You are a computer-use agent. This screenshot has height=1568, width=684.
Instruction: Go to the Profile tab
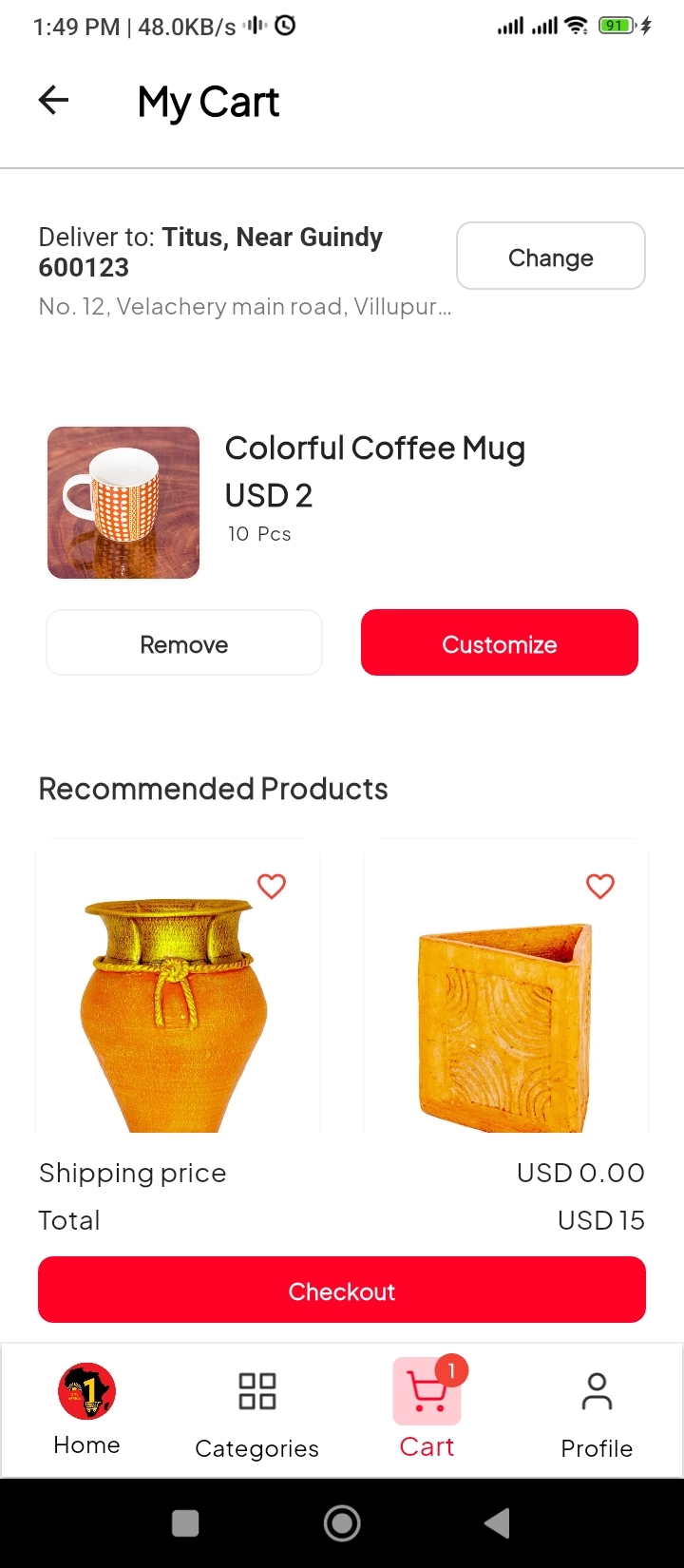click(597, 1412)
